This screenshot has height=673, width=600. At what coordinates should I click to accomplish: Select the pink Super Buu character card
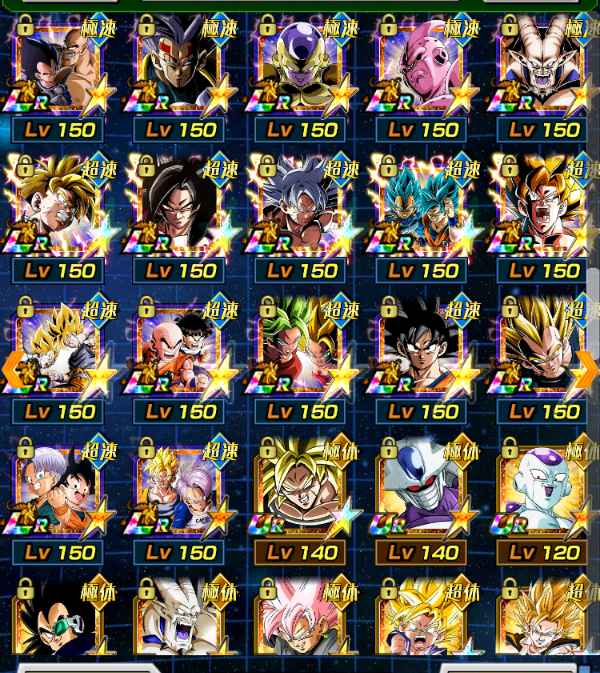[x=422, y=68]
